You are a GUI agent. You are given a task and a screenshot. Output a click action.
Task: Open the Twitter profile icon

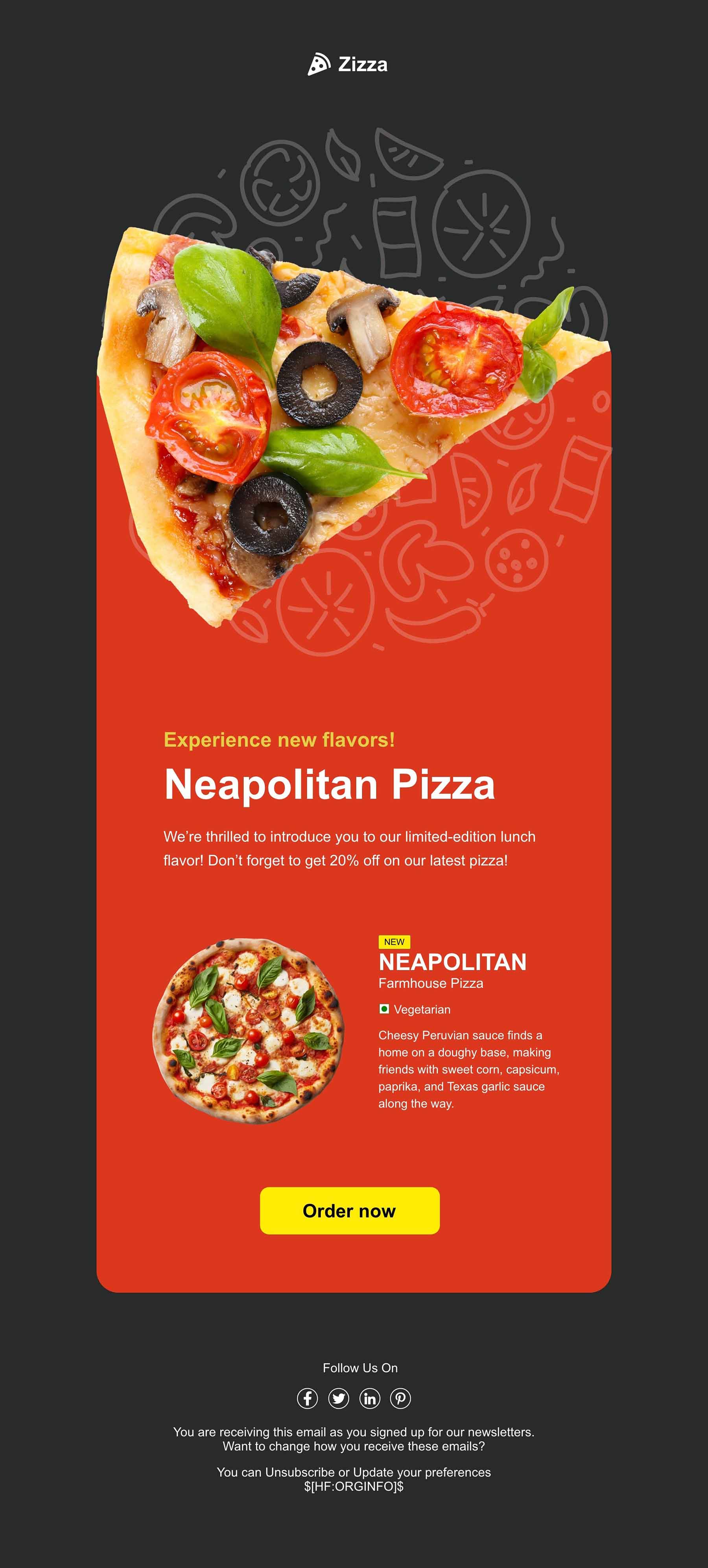[x=339, y=1398]
